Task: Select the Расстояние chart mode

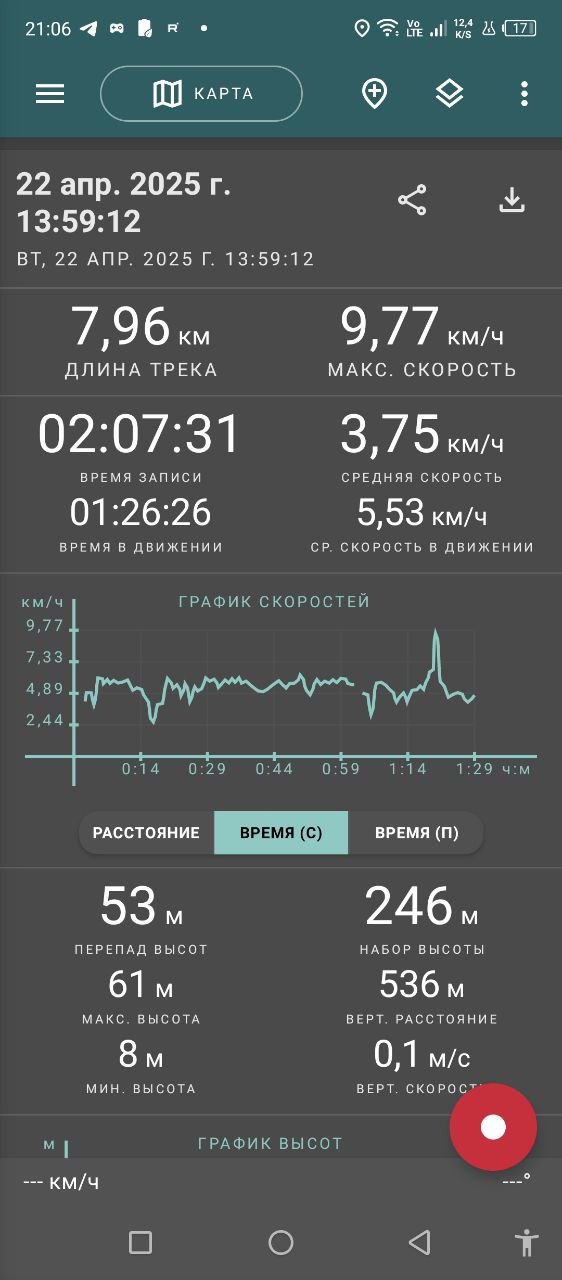Action: (x=146, y=833)
